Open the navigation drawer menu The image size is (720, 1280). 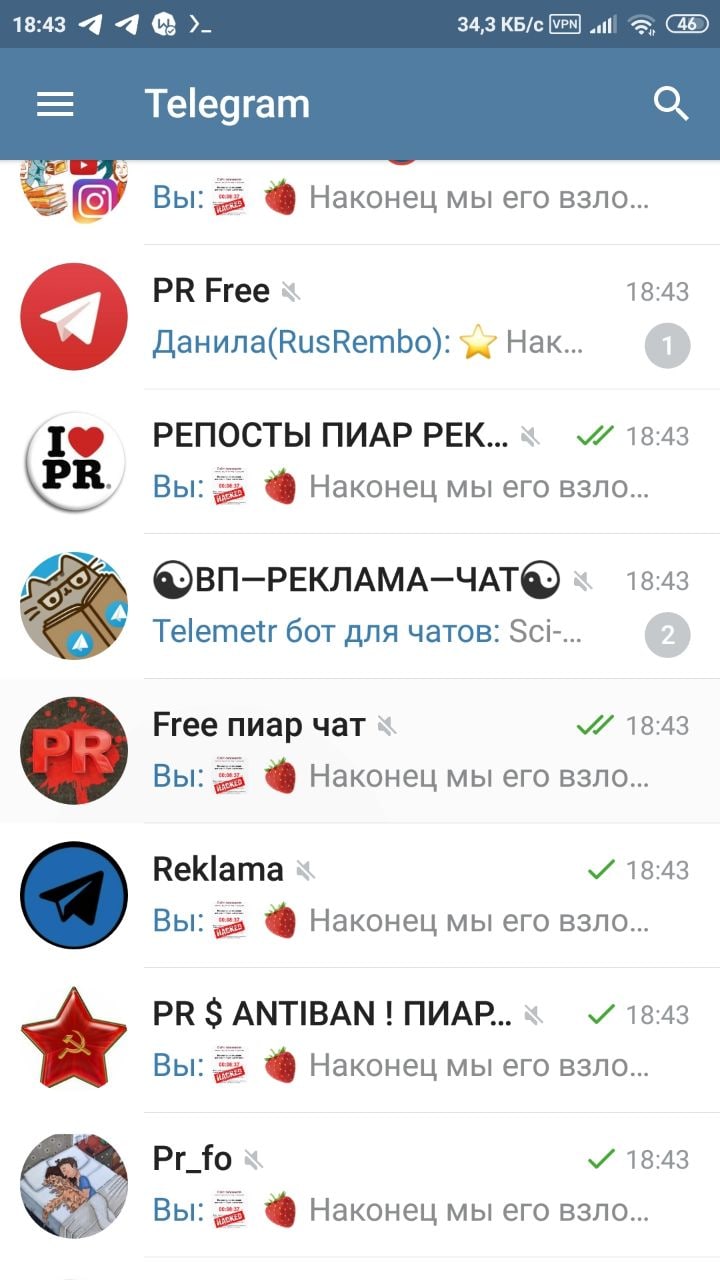[x=55, y=104]
